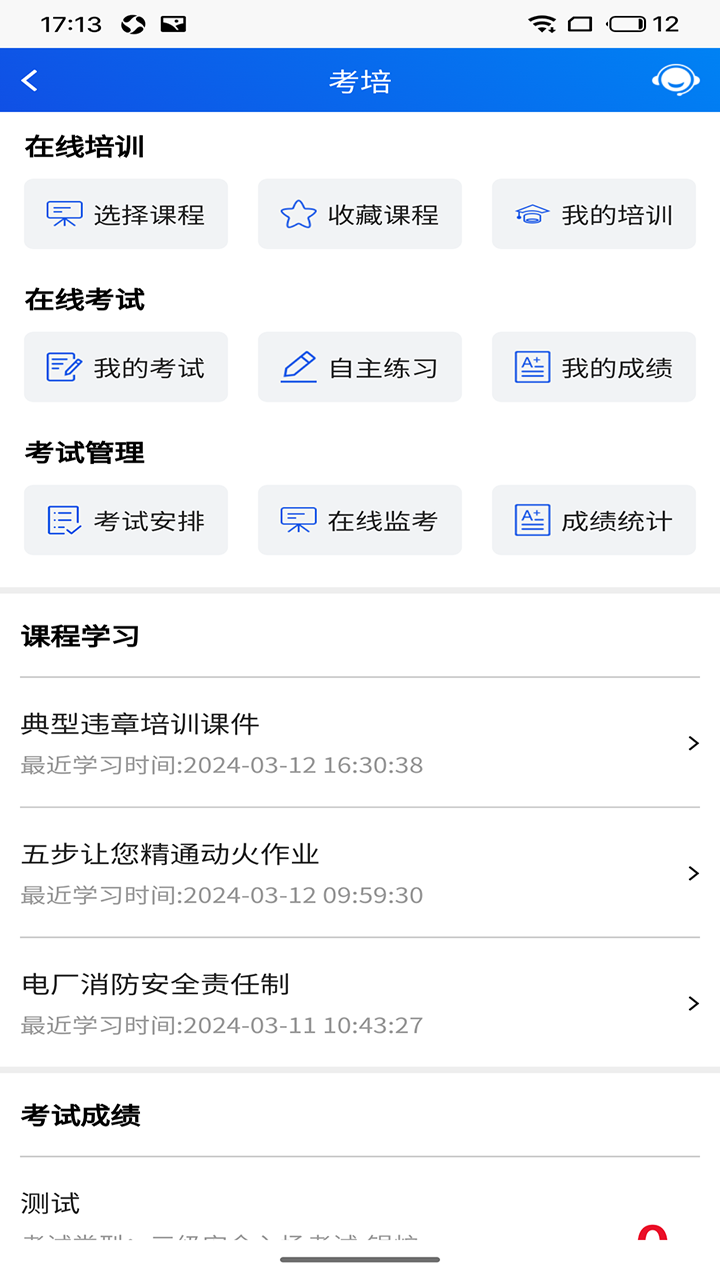
Task: Go back using the top-left arrow
Action: (30, 81)
